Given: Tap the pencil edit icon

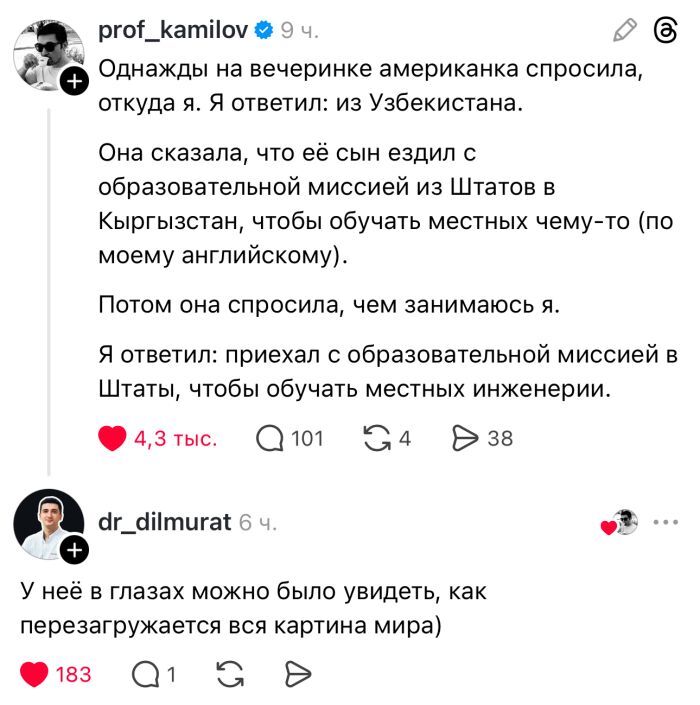Looking at the screenshot, I should coord(625,31).
